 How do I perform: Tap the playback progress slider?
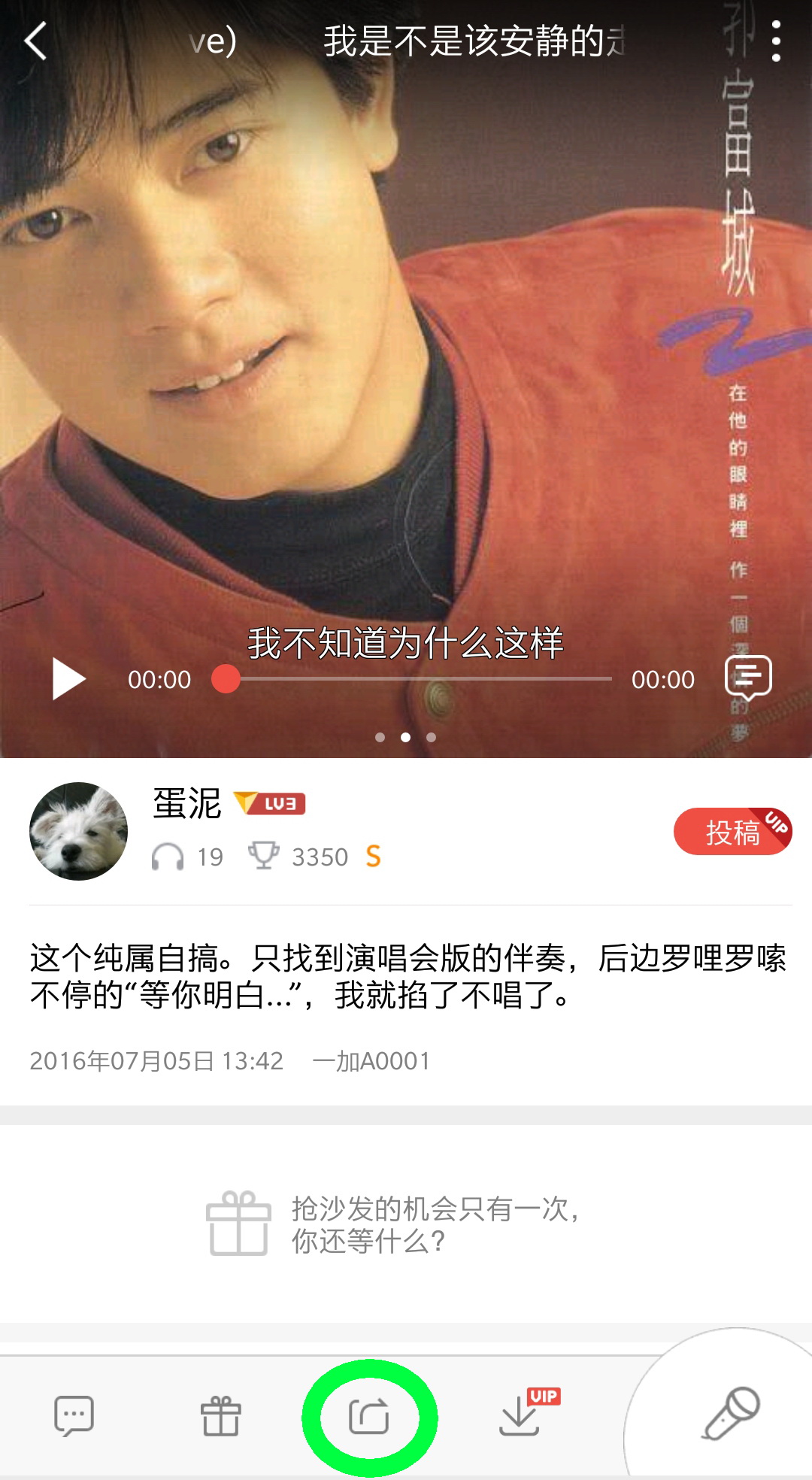coord(418,679)
